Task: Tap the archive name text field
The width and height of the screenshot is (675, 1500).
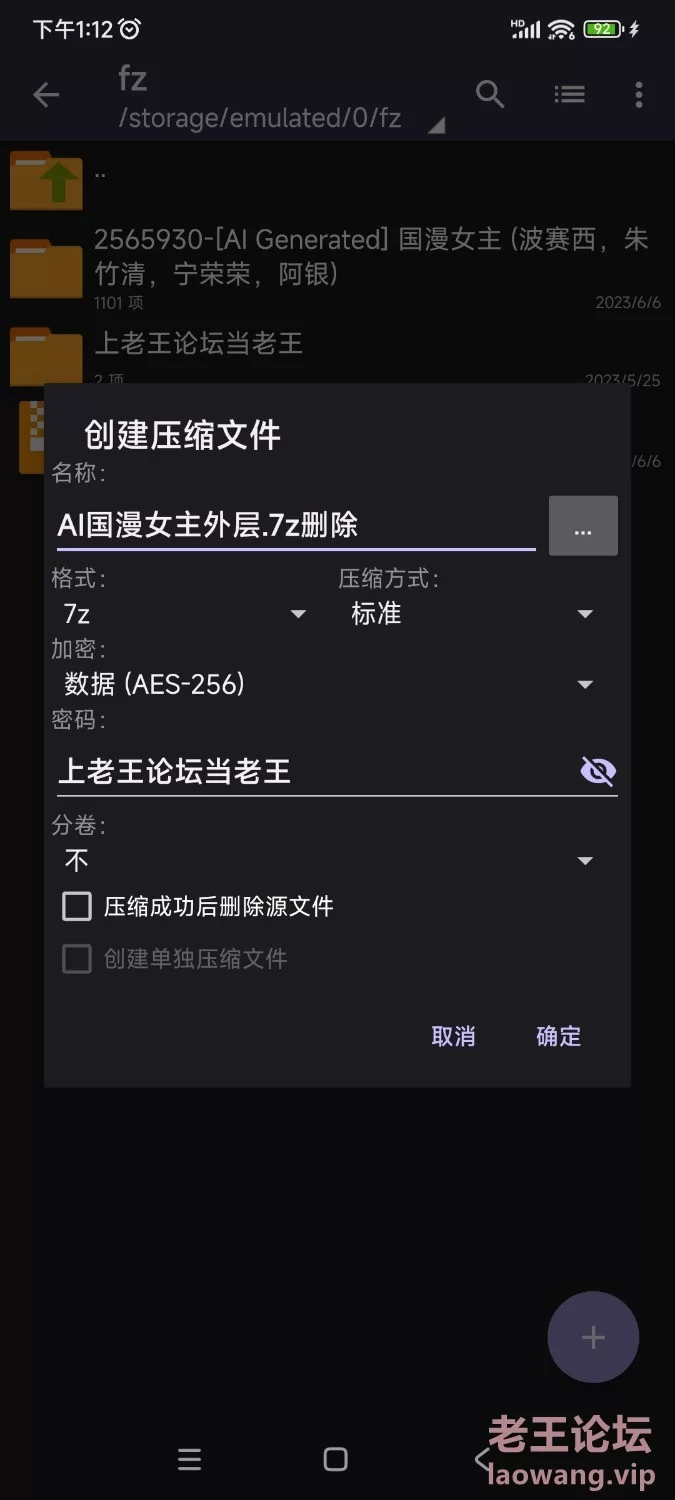Action: tap(296, 525)
